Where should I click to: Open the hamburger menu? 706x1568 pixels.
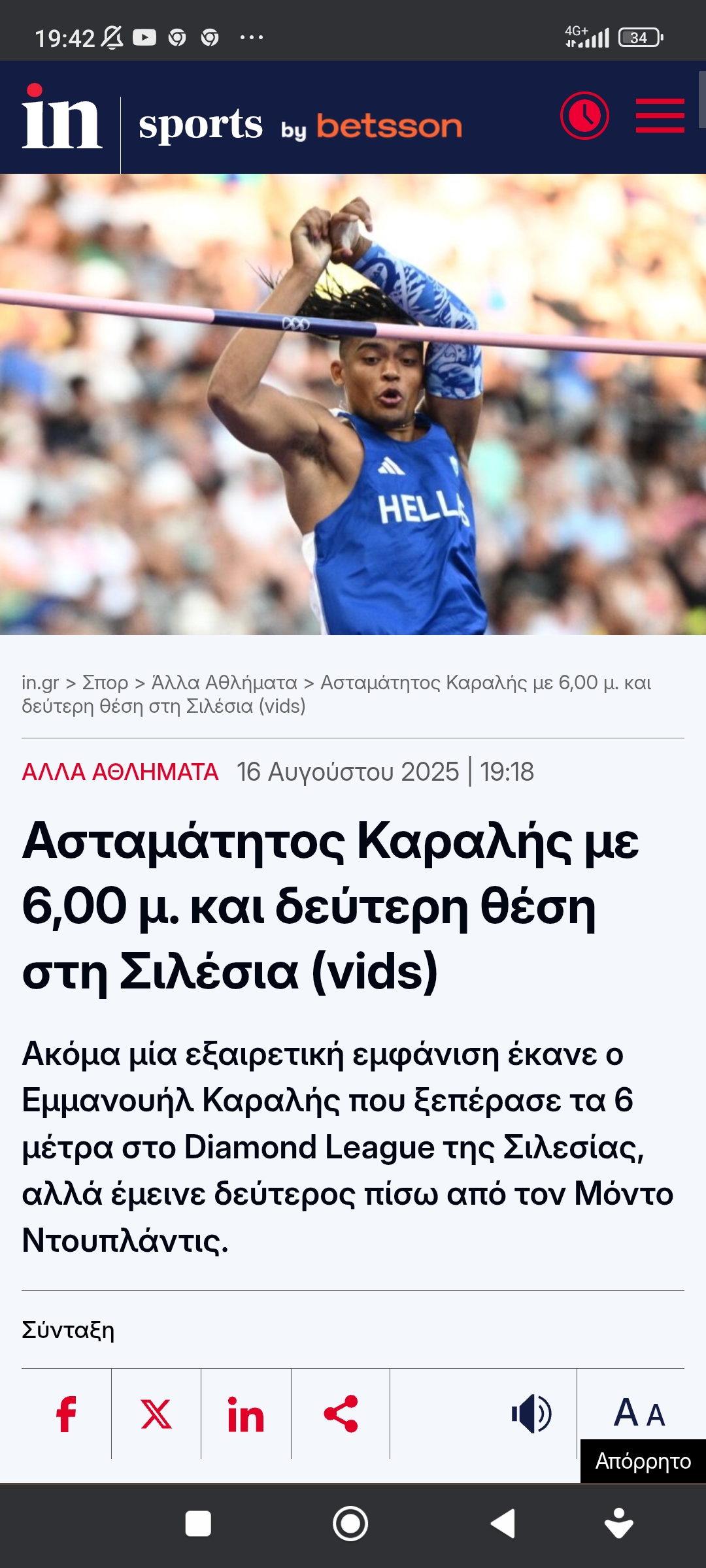[x=660, y=116]
